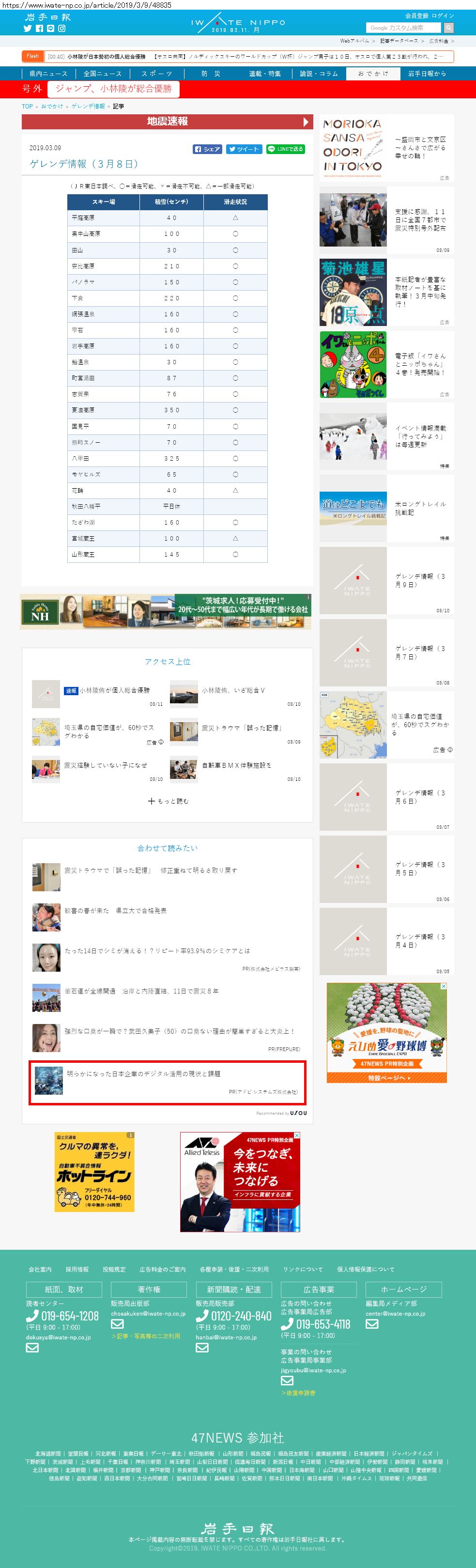Tweet this article with ツイート
This screenshot has width=476, height=1568.
click(244, 149)
